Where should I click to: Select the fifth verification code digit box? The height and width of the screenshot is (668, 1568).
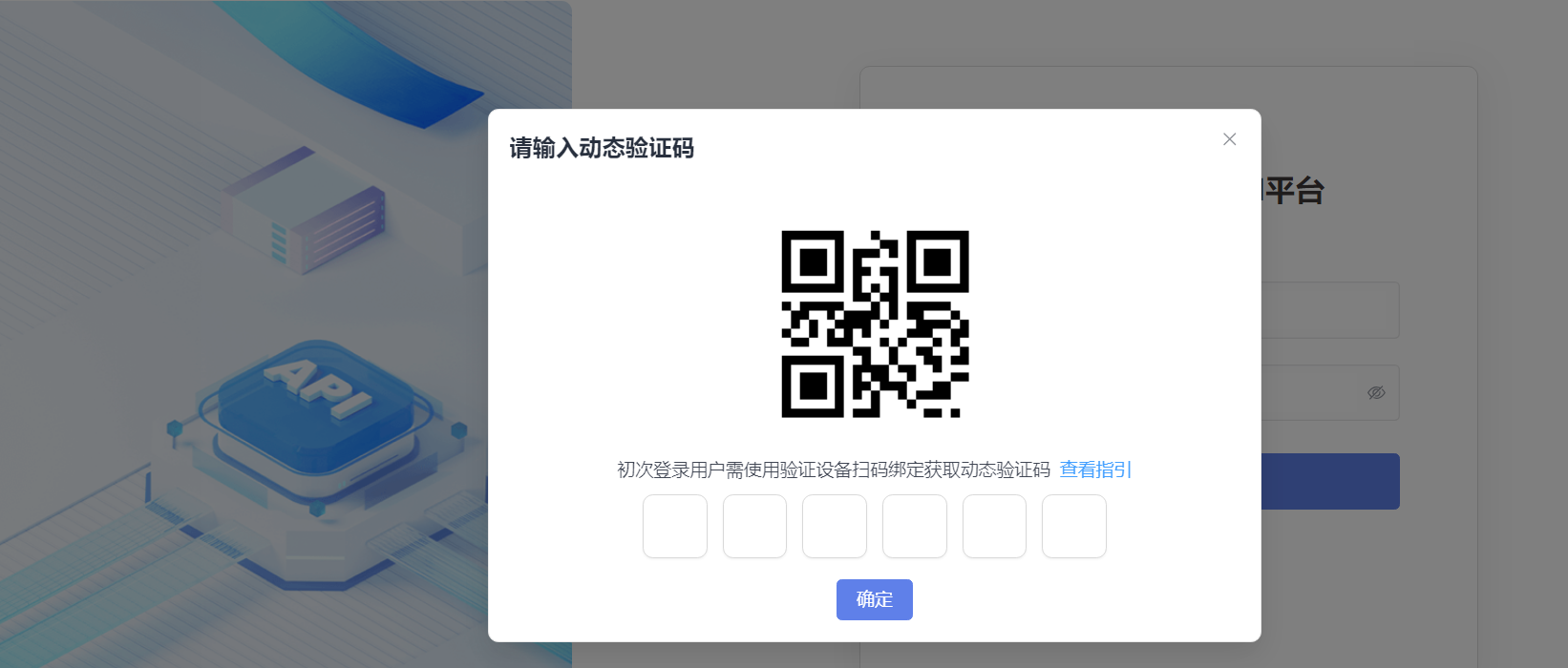[994, 526]
